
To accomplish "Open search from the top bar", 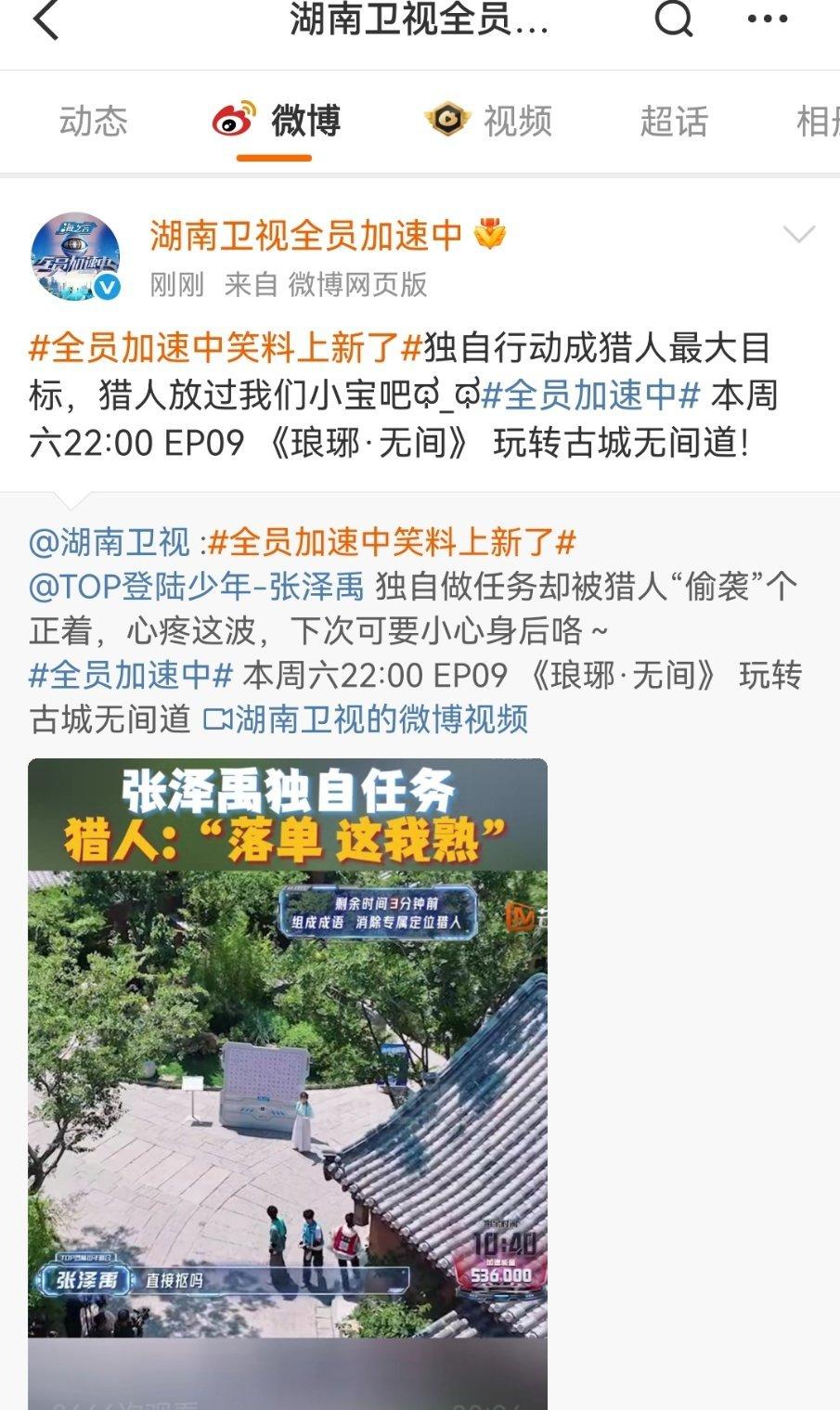I will tap(674, 19).
